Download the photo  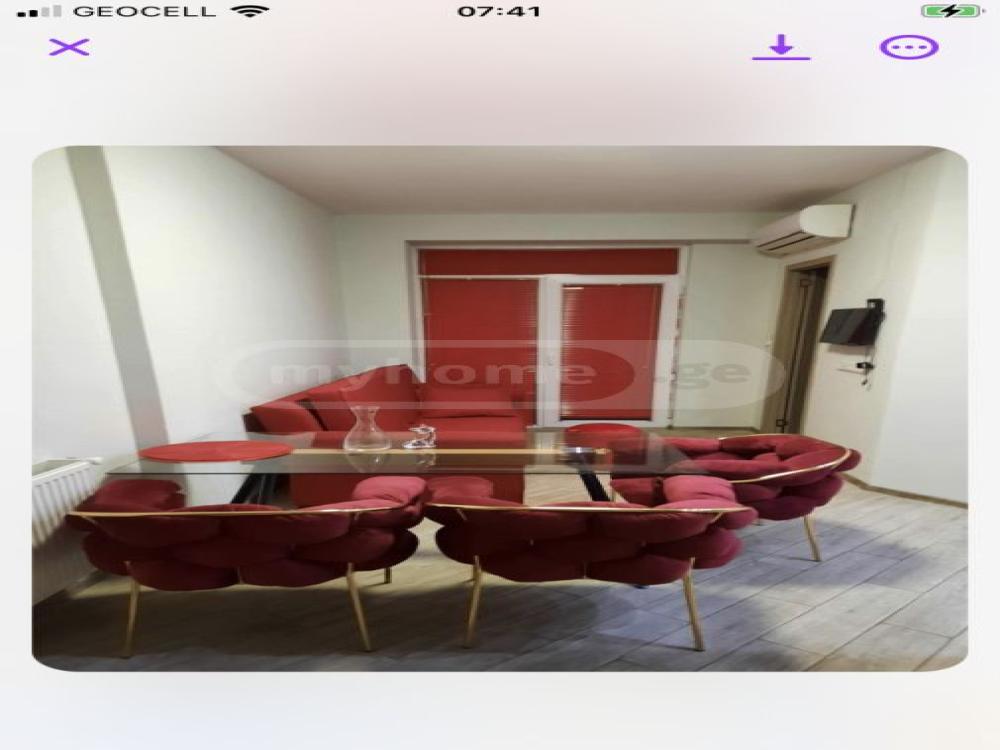coord(781,47)
